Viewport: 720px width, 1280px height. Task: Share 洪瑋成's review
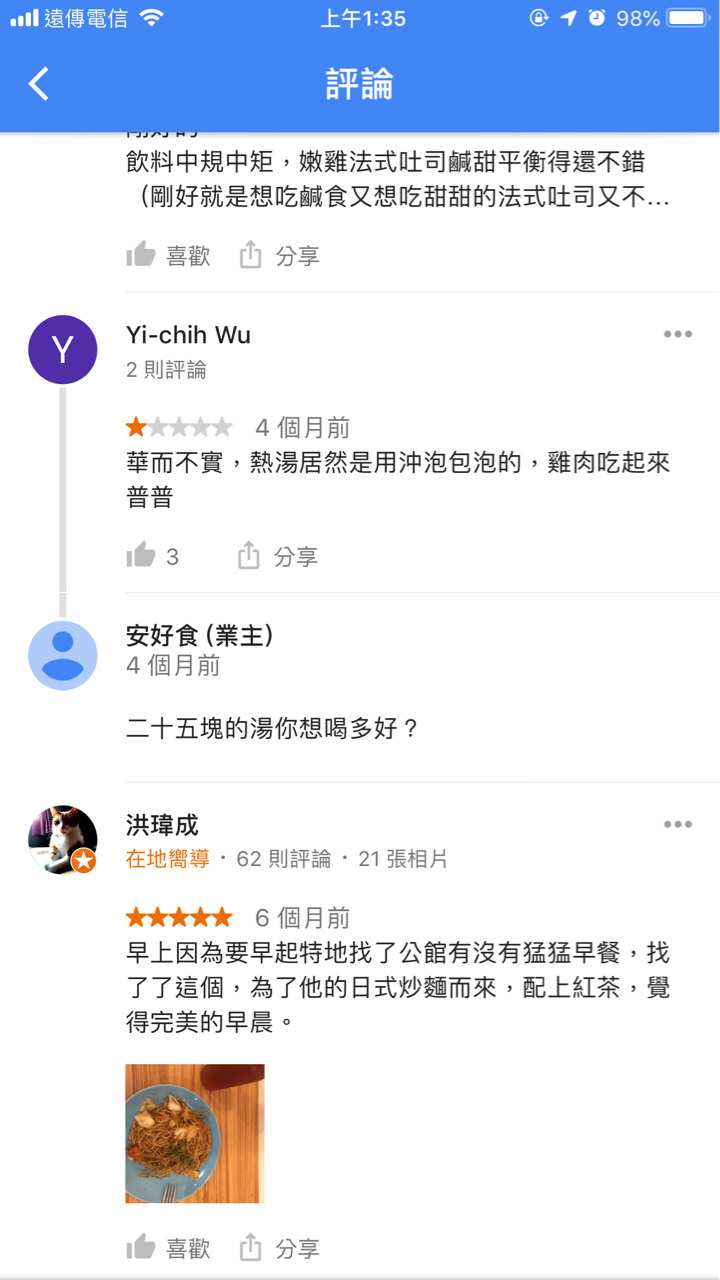279,1247
